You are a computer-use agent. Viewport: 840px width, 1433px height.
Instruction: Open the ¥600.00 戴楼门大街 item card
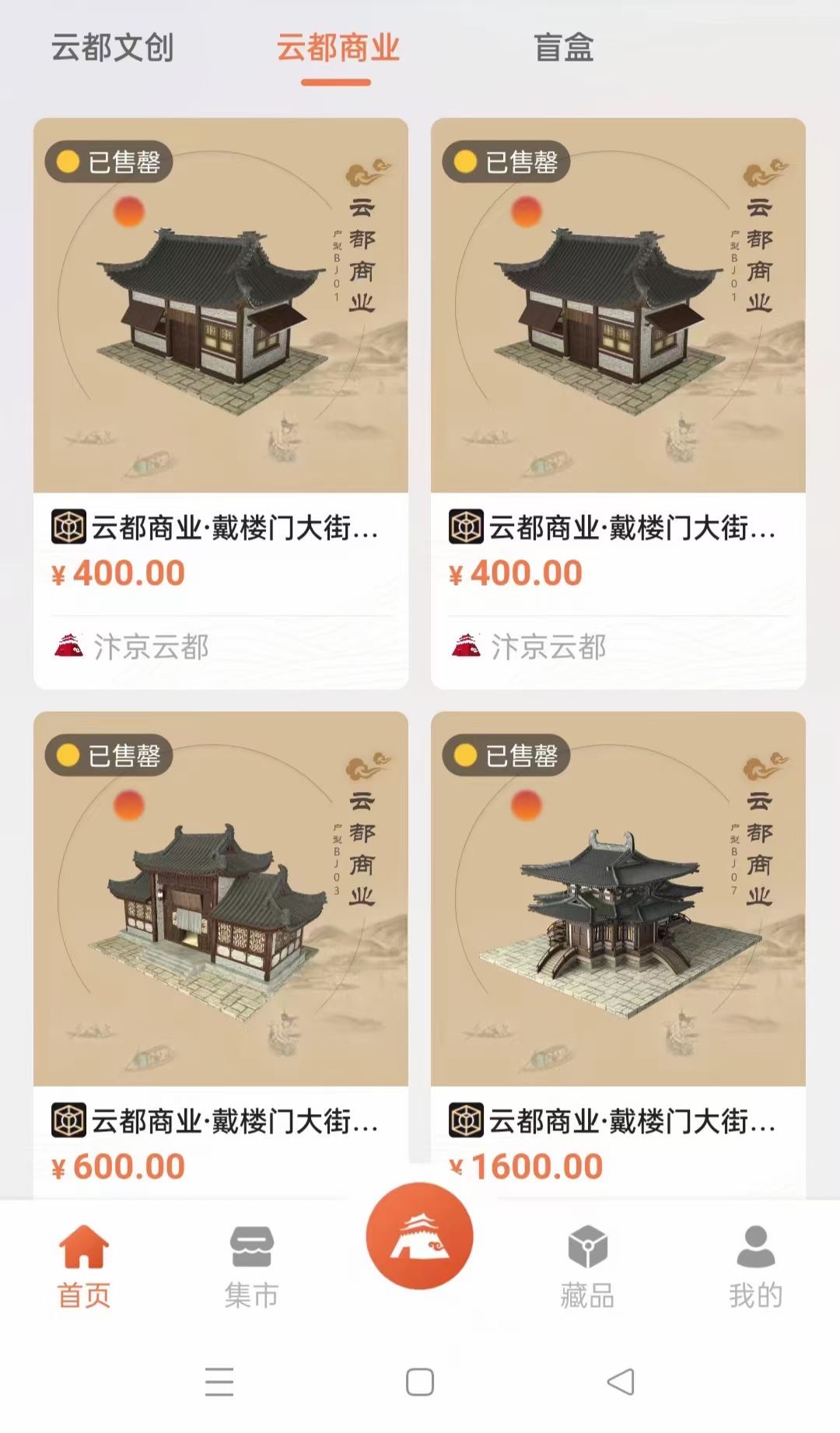coord(220,934)
